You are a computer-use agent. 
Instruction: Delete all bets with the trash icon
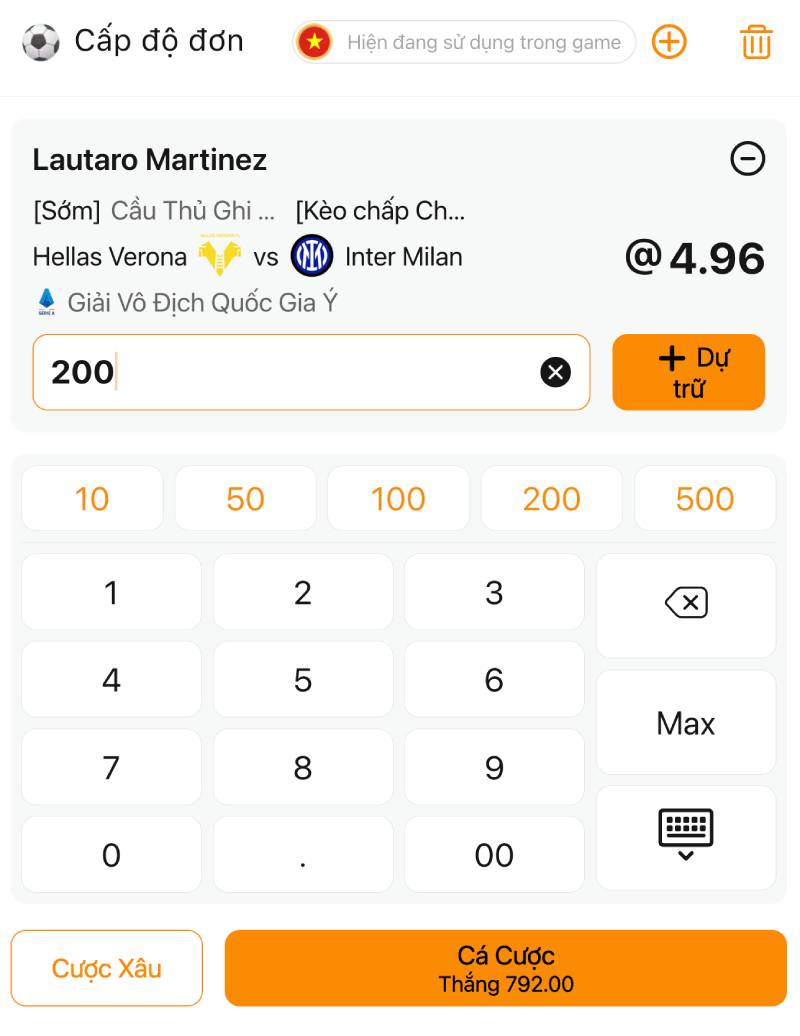(756, 42)
